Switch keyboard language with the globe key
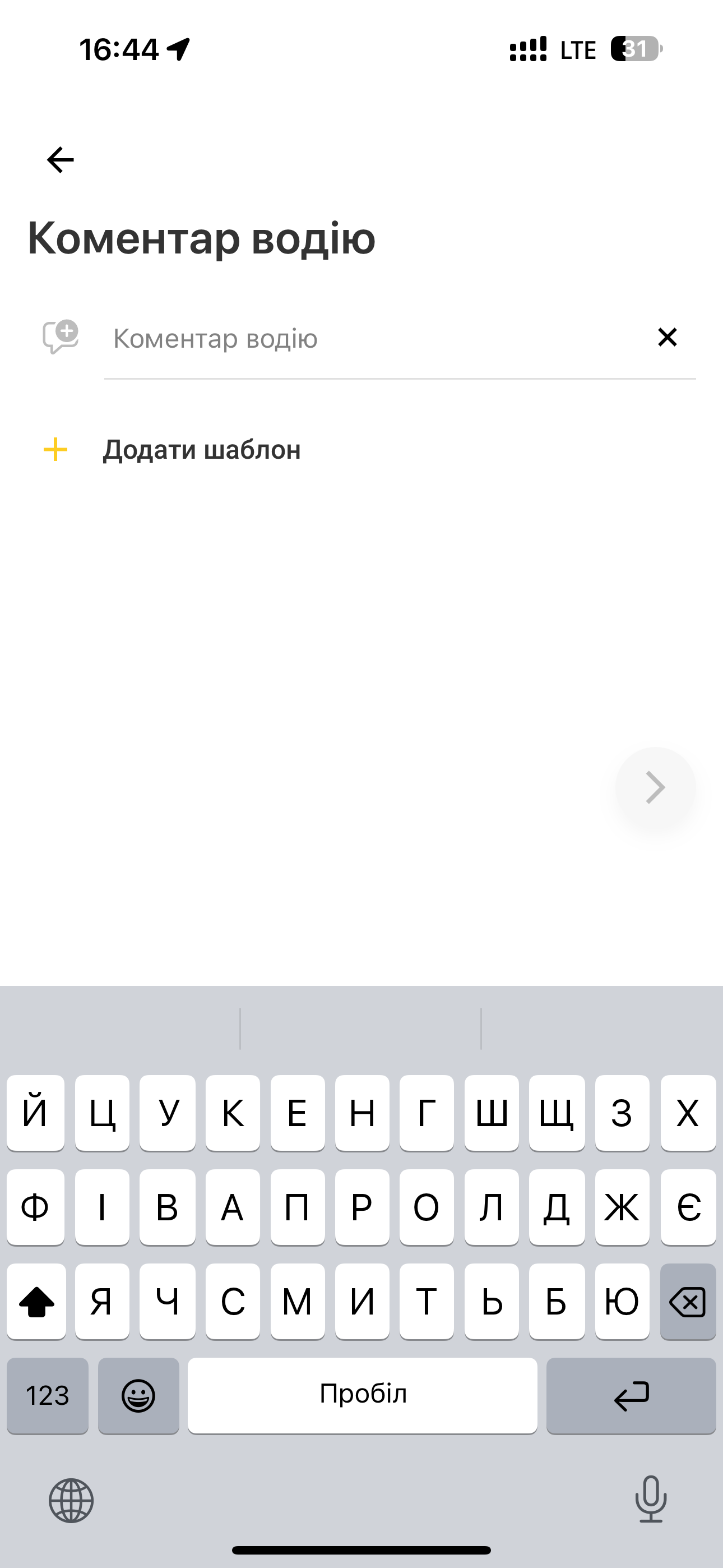This screenshot has width=723, height=1568. click(71, 1501)
